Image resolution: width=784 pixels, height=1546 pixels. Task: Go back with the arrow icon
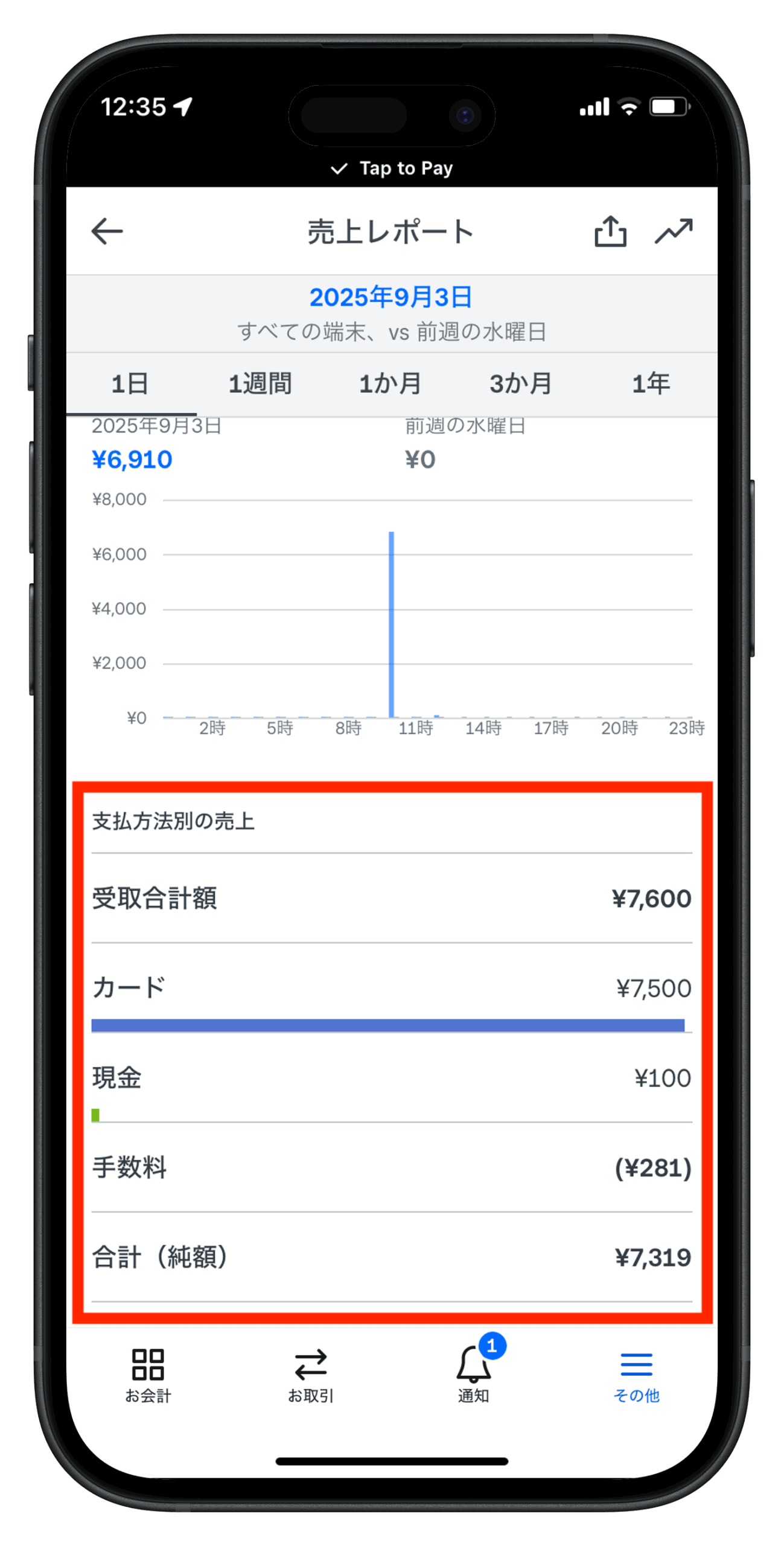coord(107,231)
